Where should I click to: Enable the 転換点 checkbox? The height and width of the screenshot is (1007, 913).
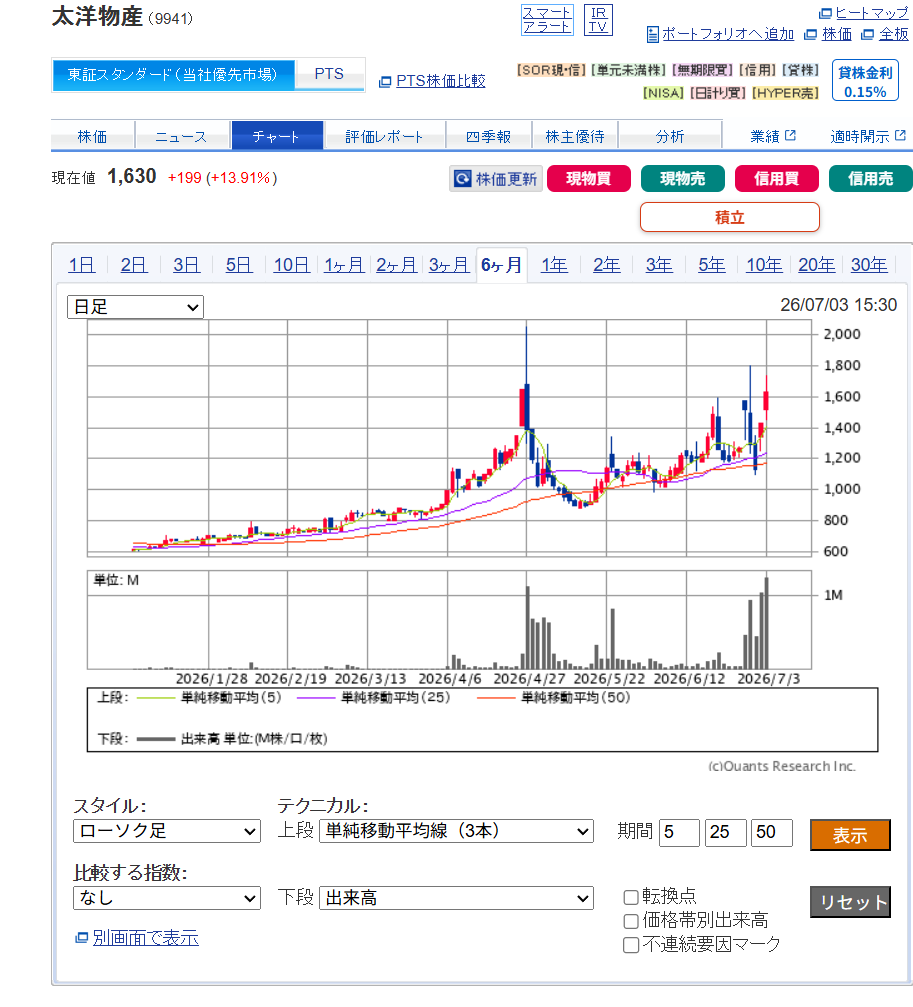[631, 897]
